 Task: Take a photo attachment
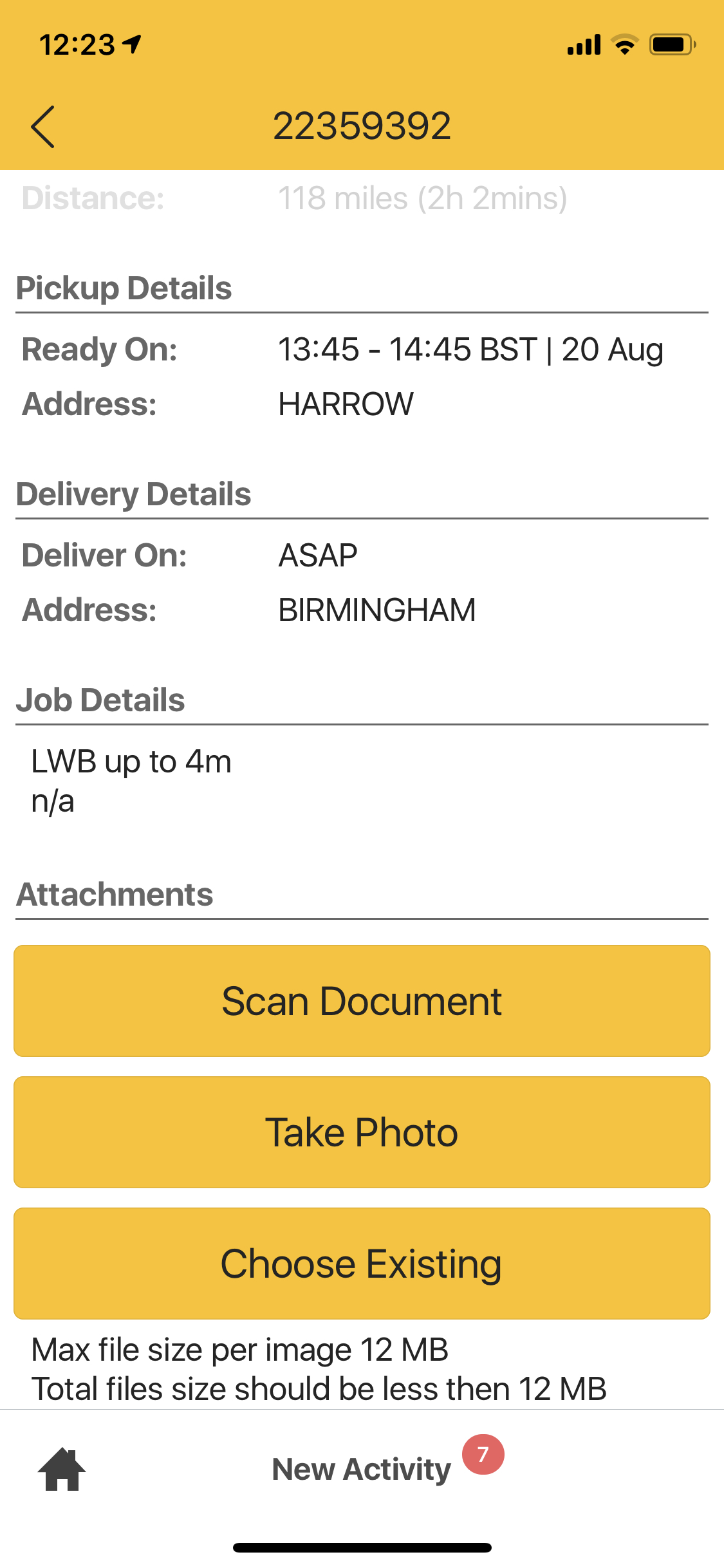[x=362, y=1132]
